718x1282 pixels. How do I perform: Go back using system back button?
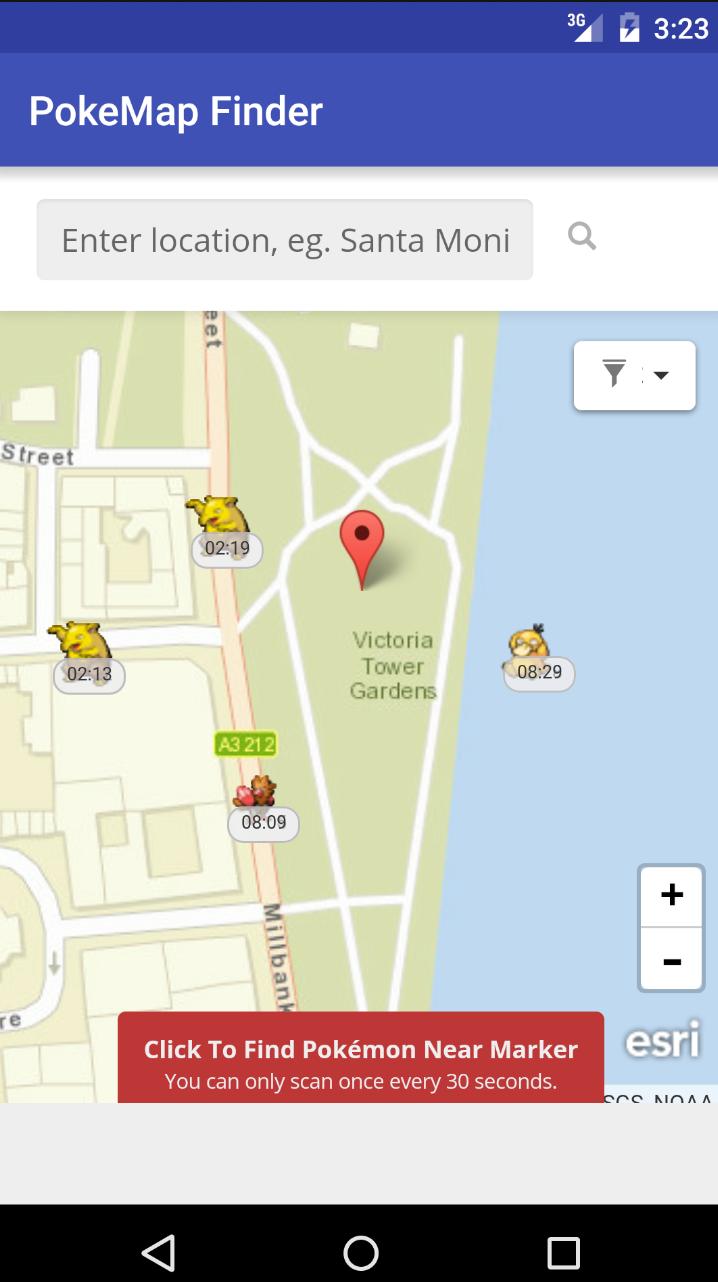158,1252
